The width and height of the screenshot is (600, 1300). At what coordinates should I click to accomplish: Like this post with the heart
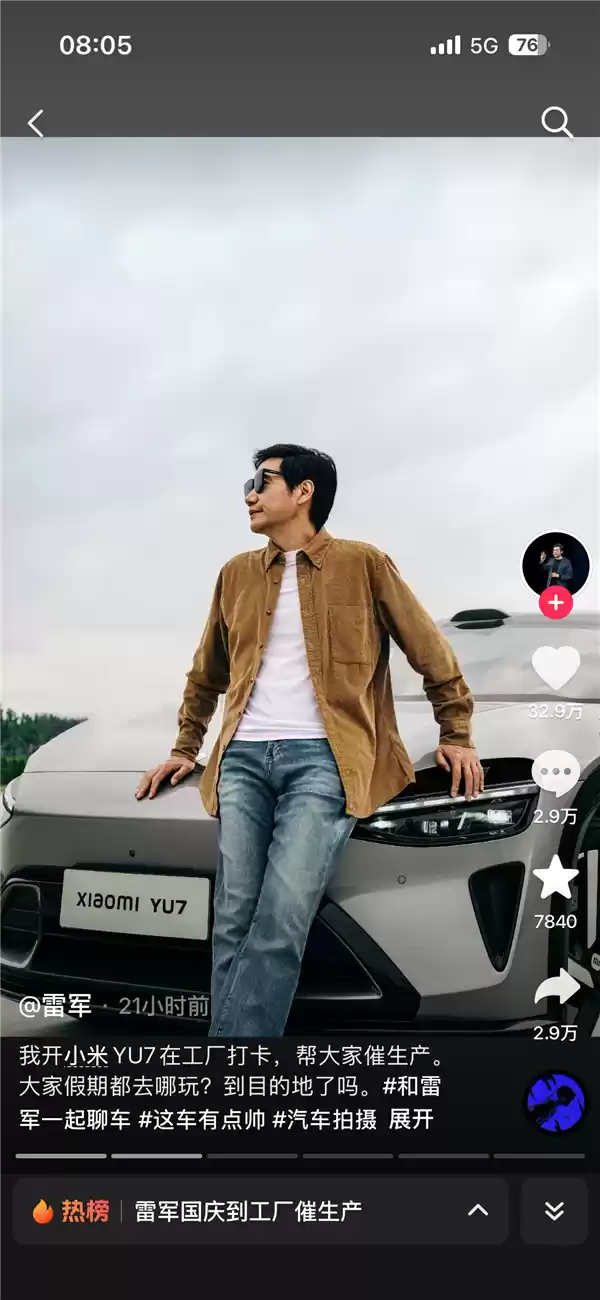pyautogui.click(x=555, y=669)
